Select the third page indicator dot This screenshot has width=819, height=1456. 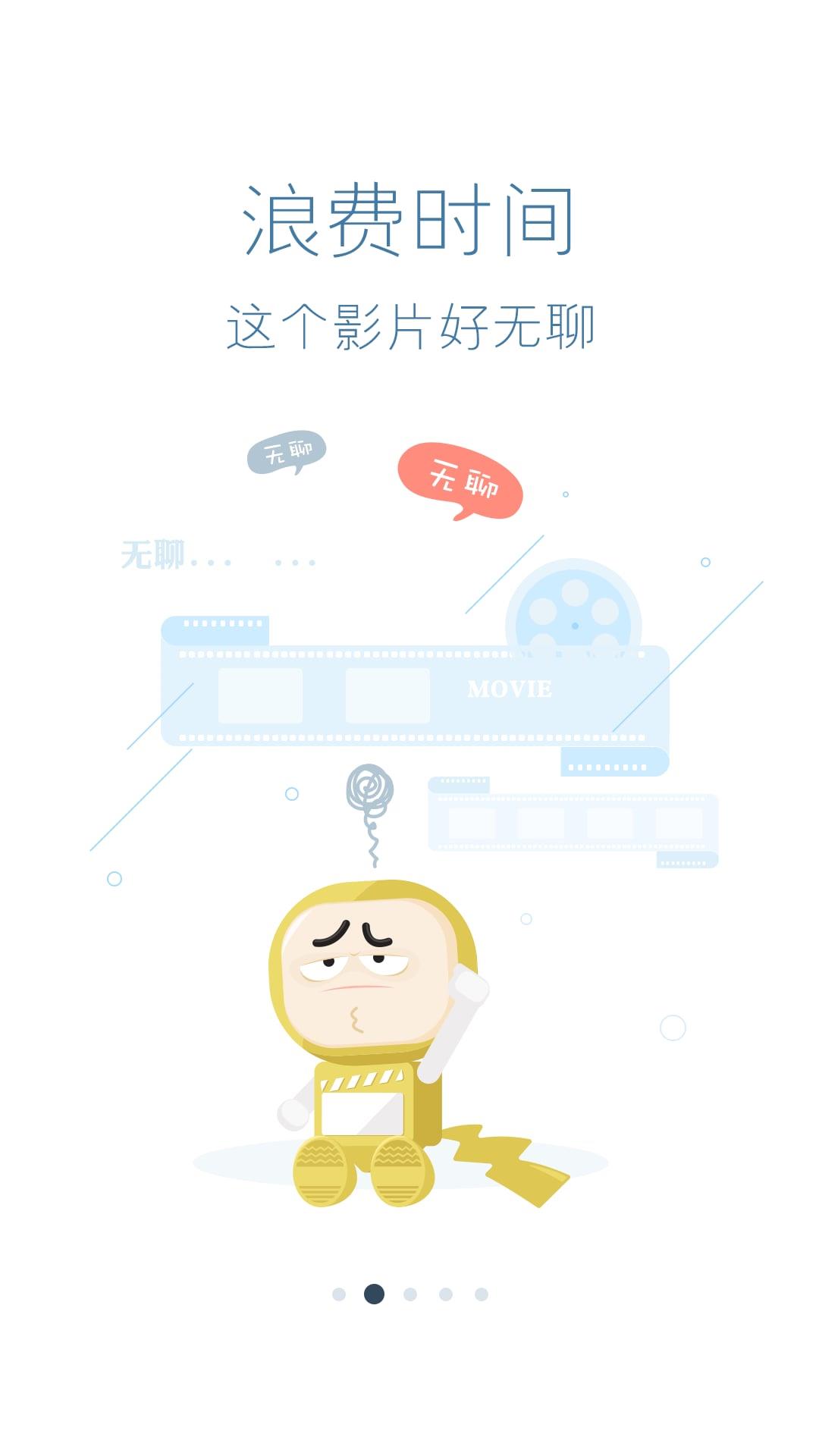click(410, 1294)
